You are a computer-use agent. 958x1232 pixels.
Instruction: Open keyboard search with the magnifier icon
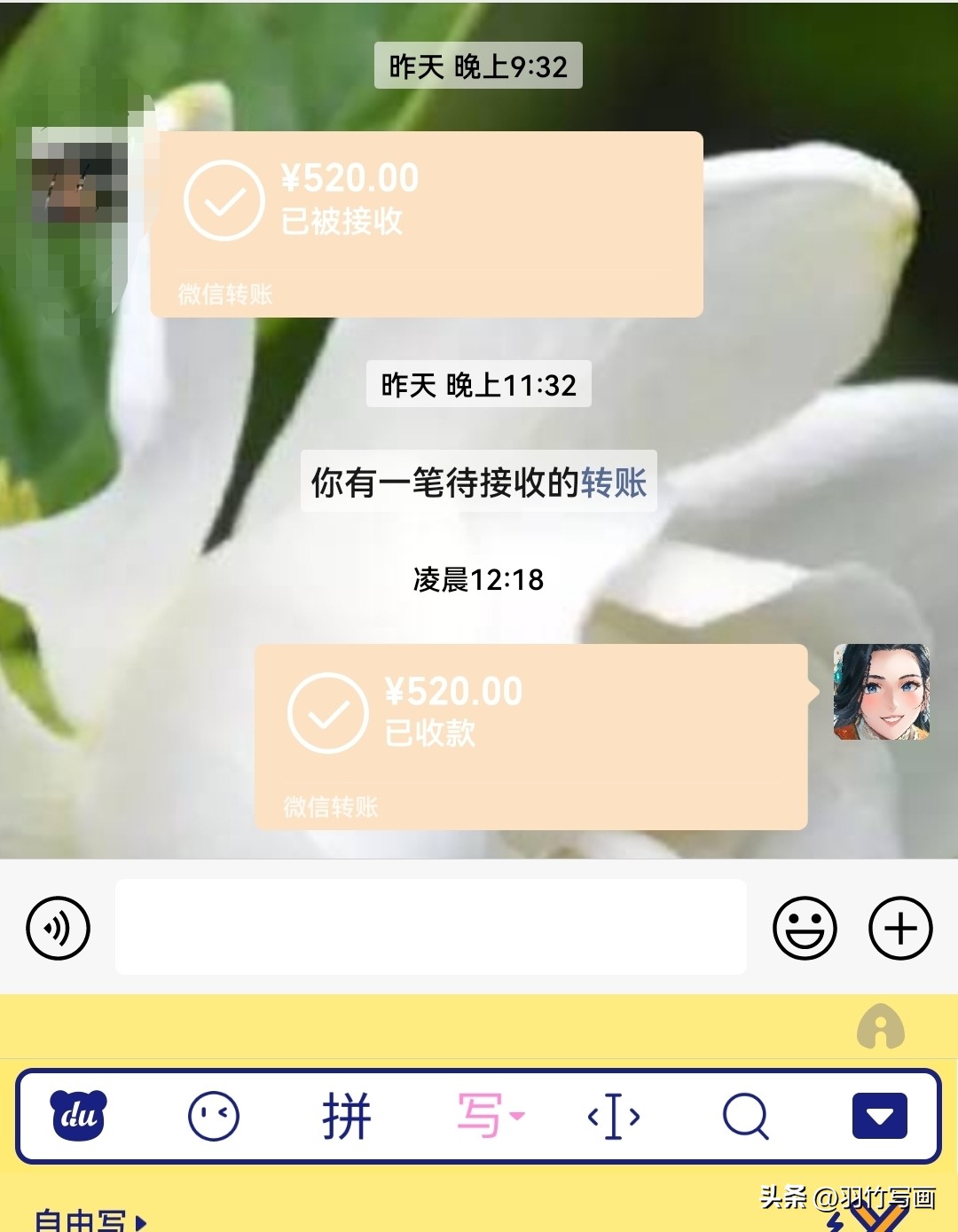tap(745, 1117)
